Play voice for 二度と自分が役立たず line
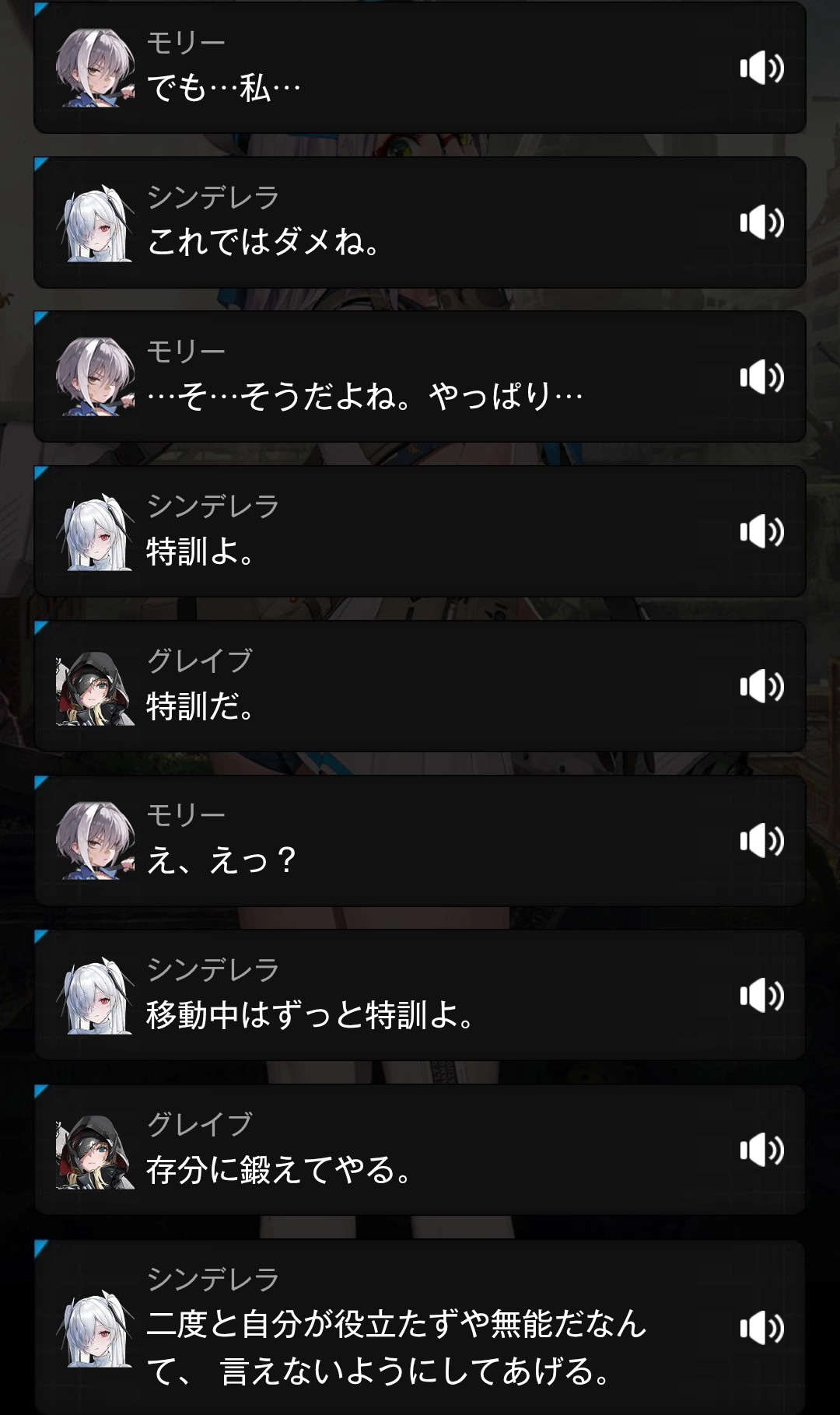 [761, 1328]
